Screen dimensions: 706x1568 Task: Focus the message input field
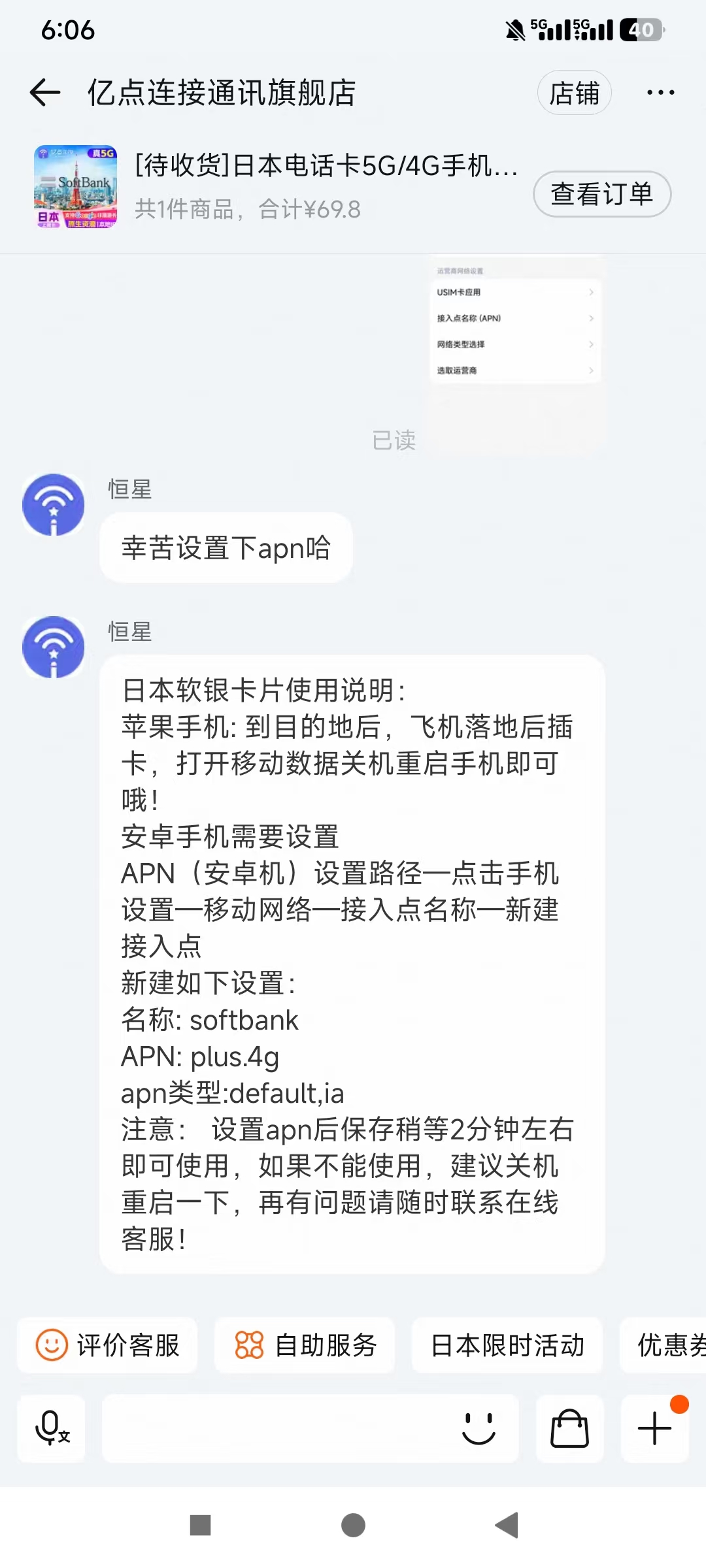(275, 1428)
